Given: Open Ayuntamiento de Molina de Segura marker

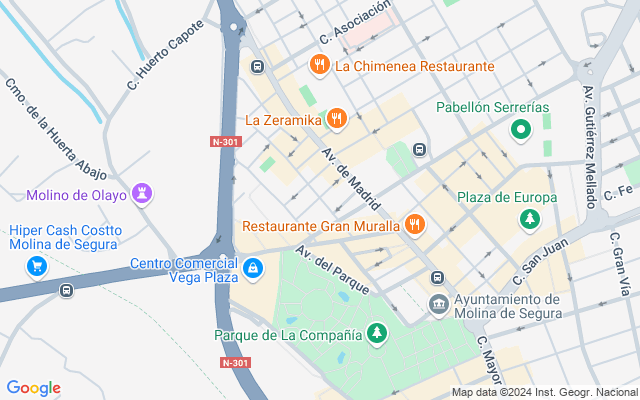Looking at the screenshot, I should click(x=439, y=306).
